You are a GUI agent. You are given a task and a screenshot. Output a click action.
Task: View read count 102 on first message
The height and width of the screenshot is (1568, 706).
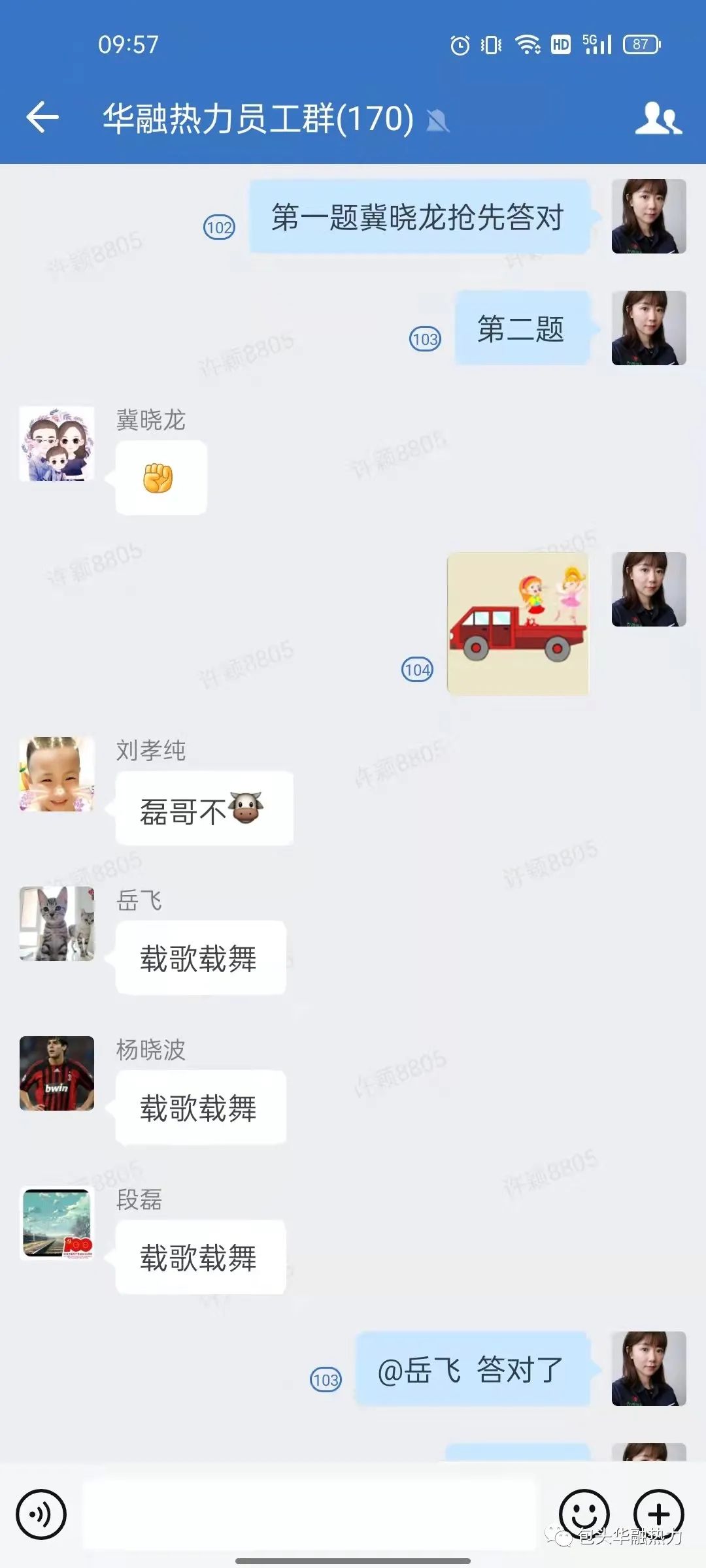[x=219, y=227]
